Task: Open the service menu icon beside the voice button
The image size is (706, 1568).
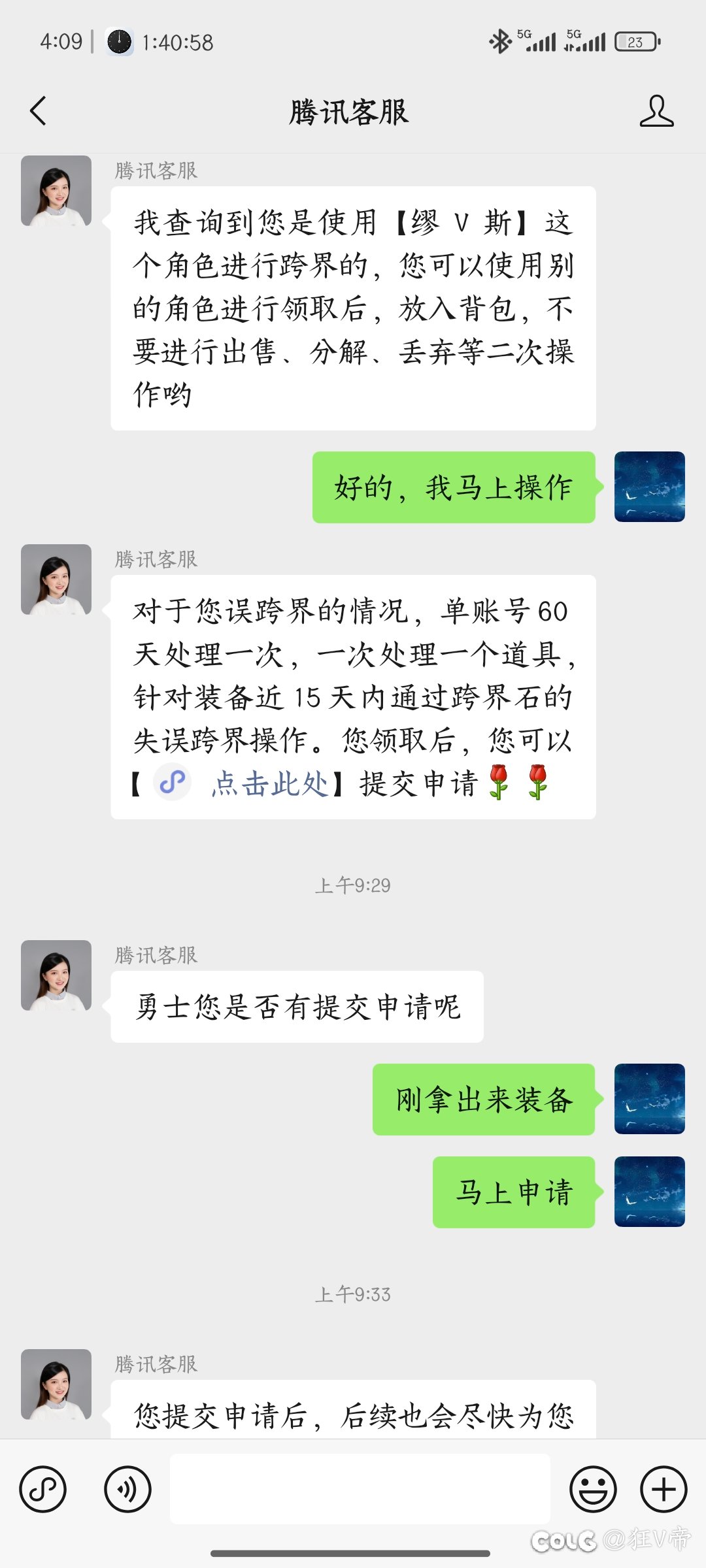Action: pos(43,1490)
